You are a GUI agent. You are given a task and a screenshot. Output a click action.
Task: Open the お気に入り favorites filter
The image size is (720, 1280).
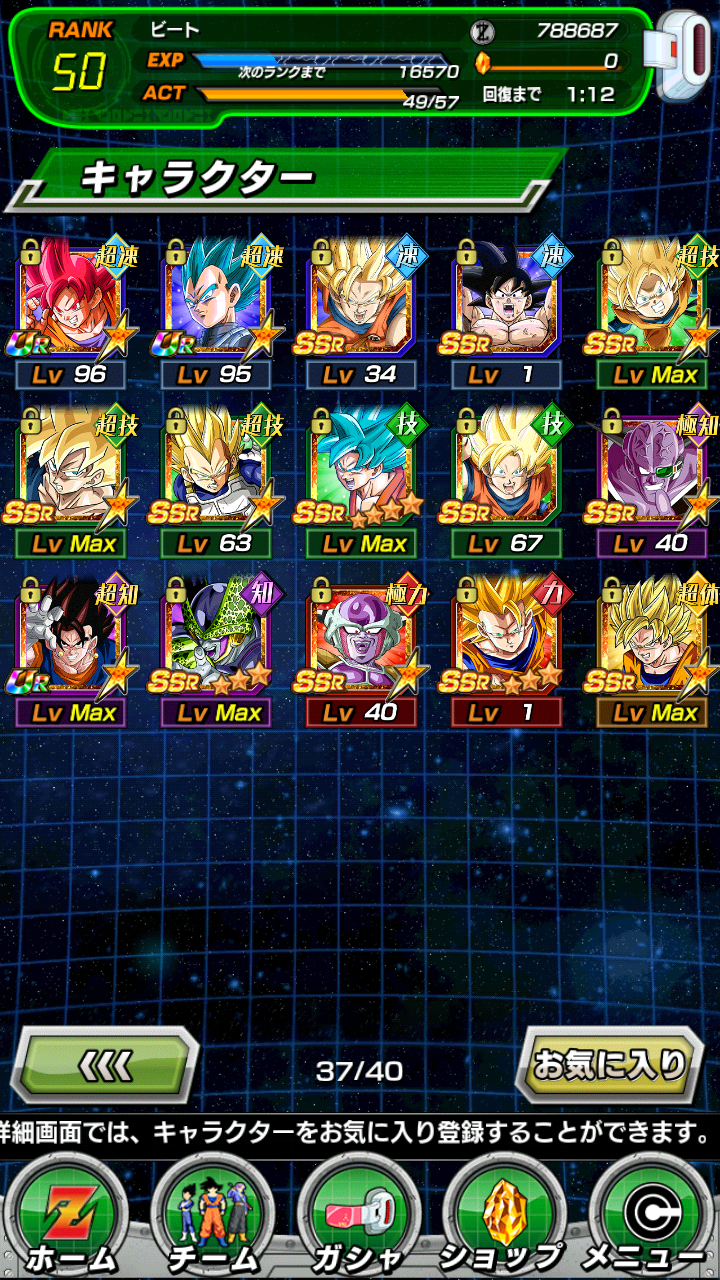[610, 1066]
